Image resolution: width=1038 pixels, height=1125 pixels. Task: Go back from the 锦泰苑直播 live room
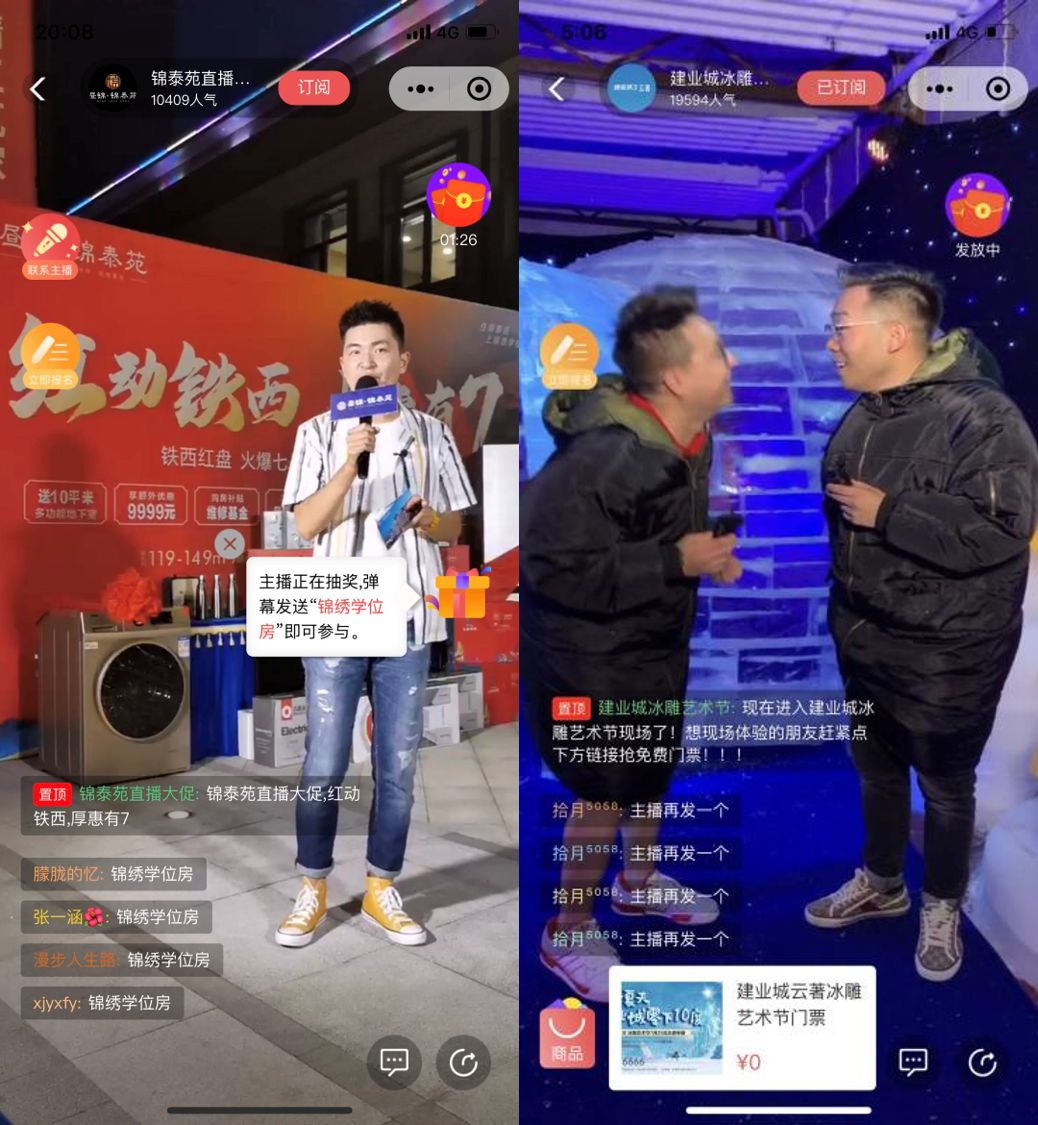pyautogui.click(x=38, y=89)
